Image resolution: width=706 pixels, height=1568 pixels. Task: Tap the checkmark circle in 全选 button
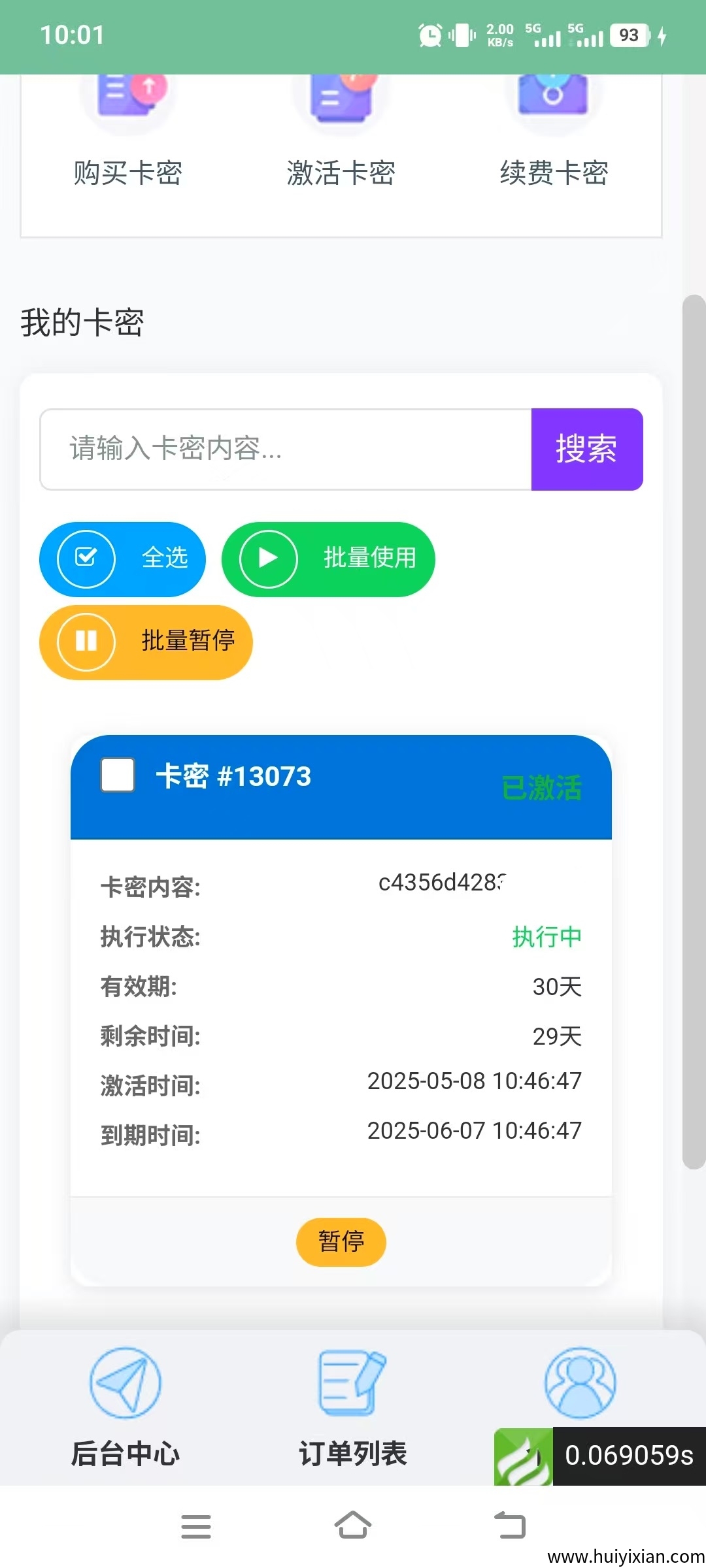pyautogui.click(x=87, y=559)
